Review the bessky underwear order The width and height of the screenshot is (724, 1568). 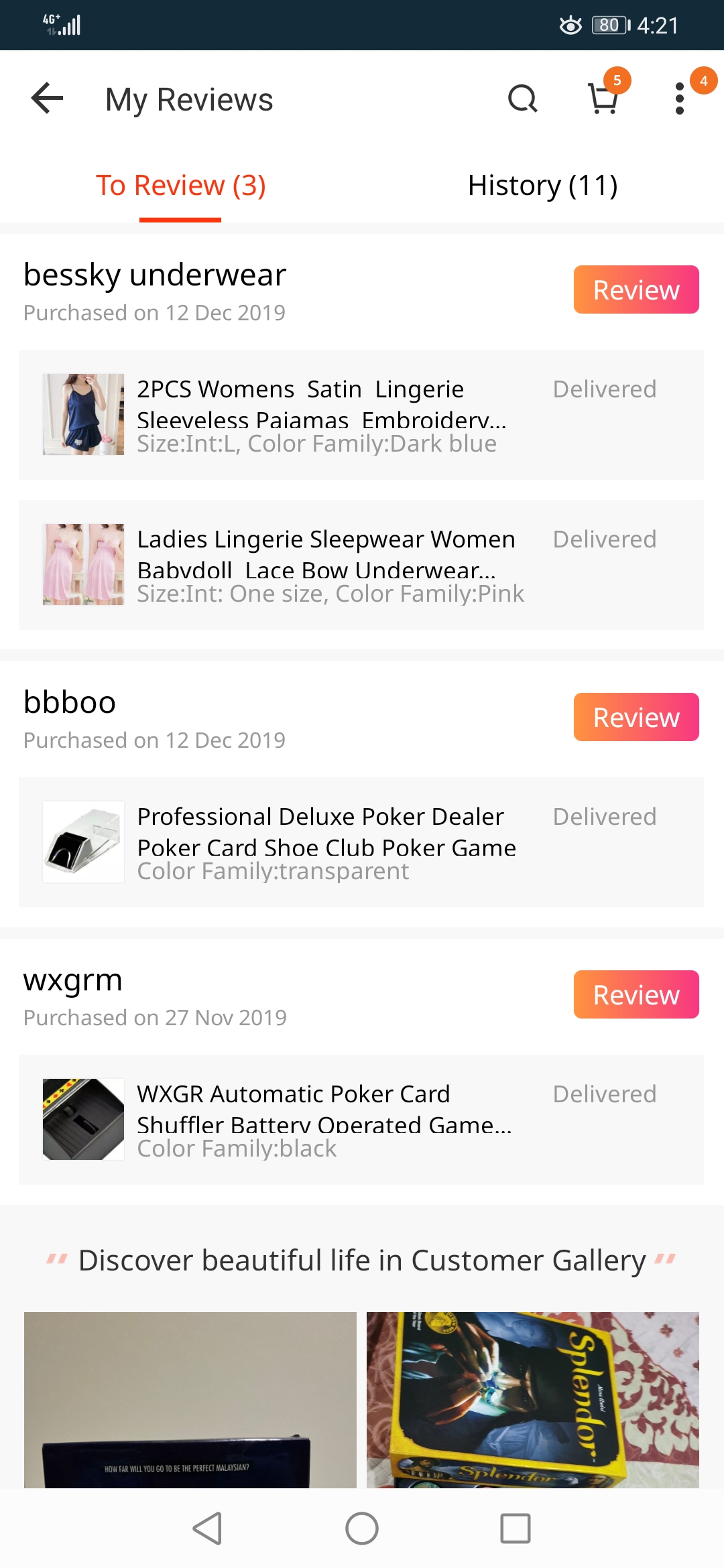(x=636, y=289)
